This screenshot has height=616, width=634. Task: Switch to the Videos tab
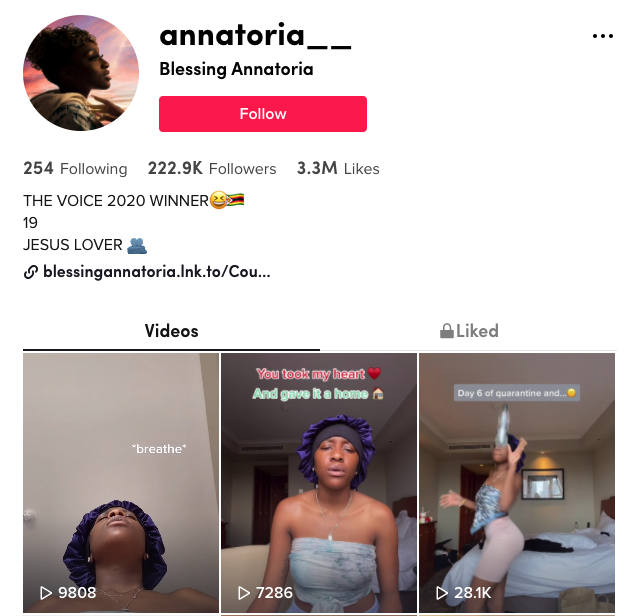point(171,331)
